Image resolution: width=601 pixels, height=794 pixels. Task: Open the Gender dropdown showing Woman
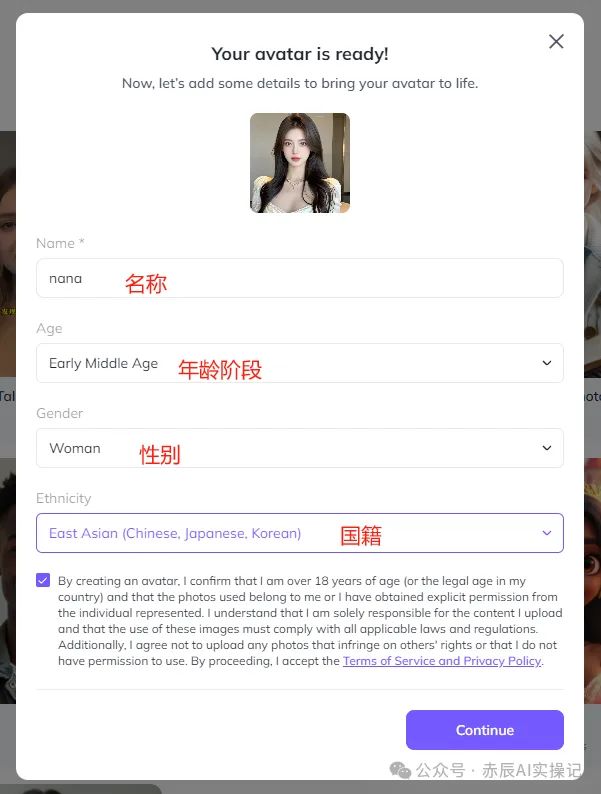point(299,448)
